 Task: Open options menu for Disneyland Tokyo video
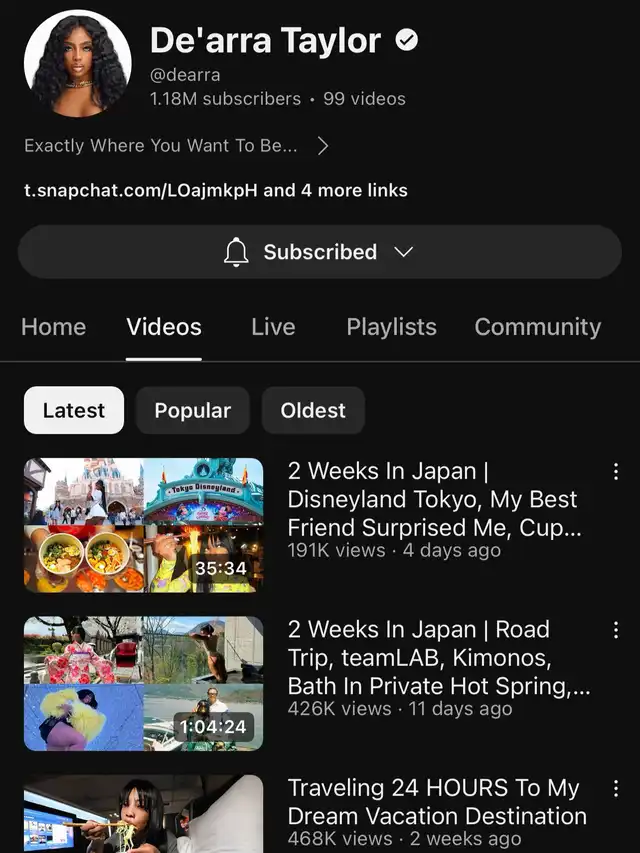(616, 471)
